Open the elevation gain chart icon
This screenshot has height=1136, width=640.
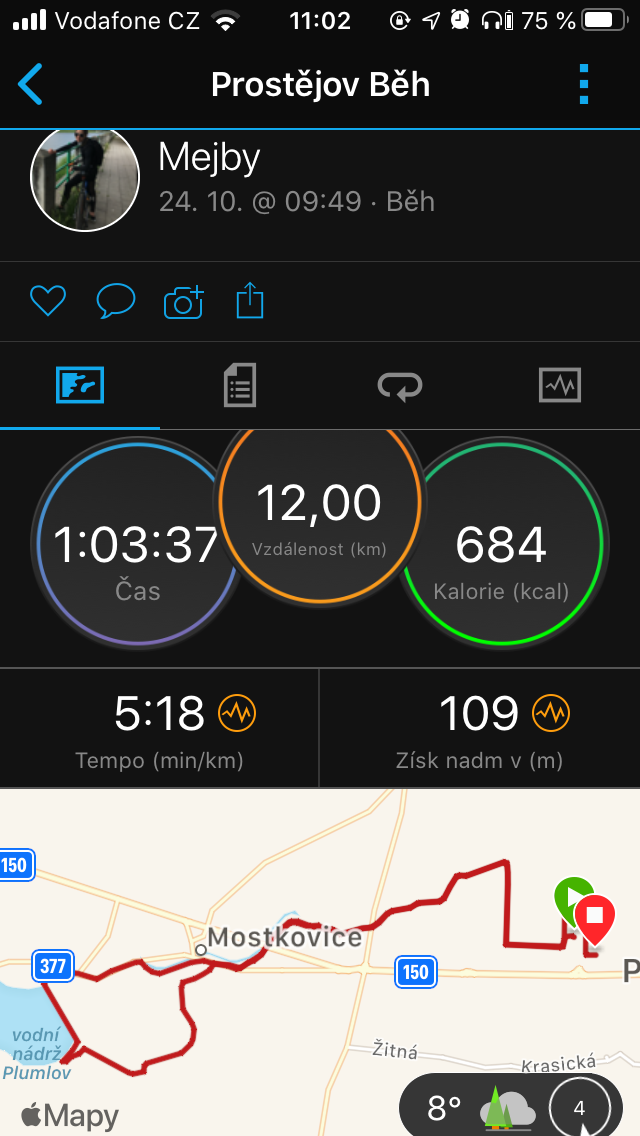(551, 714)
